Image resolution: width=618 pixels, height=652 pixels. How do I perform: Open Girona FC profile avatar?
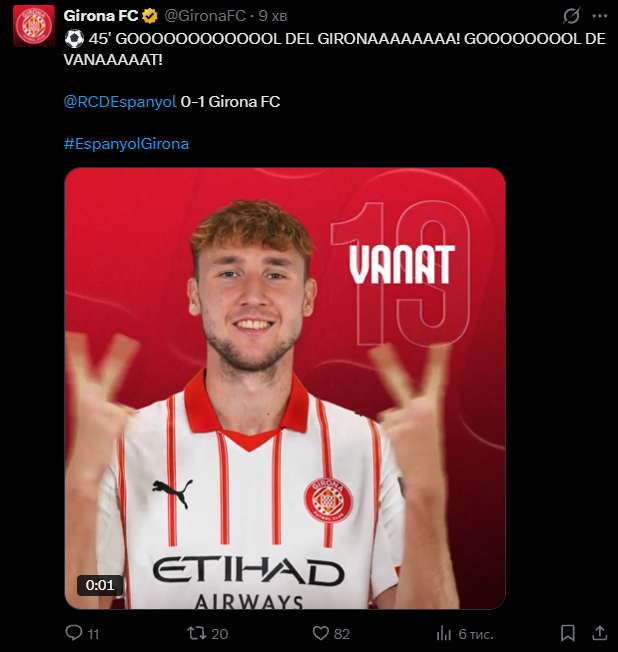(33, 25)
